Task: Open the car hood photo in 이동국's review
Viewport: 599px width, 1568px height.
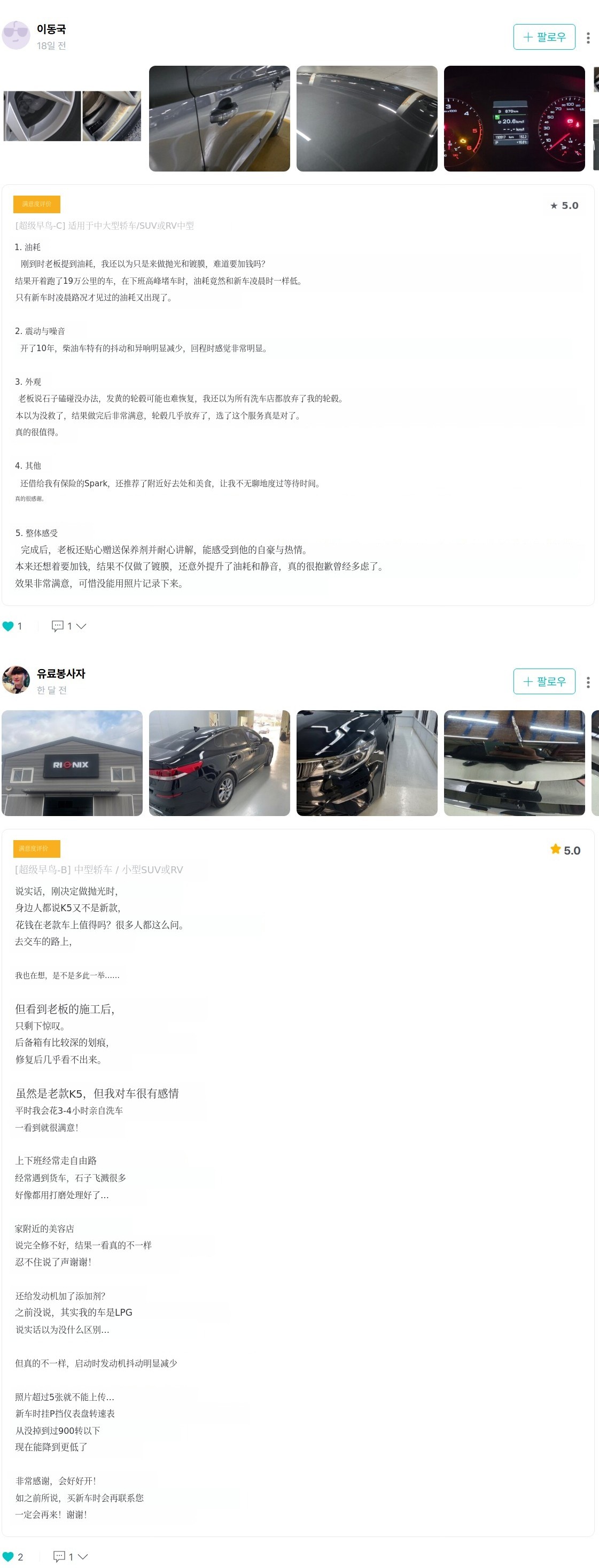Action: point(367,119)
